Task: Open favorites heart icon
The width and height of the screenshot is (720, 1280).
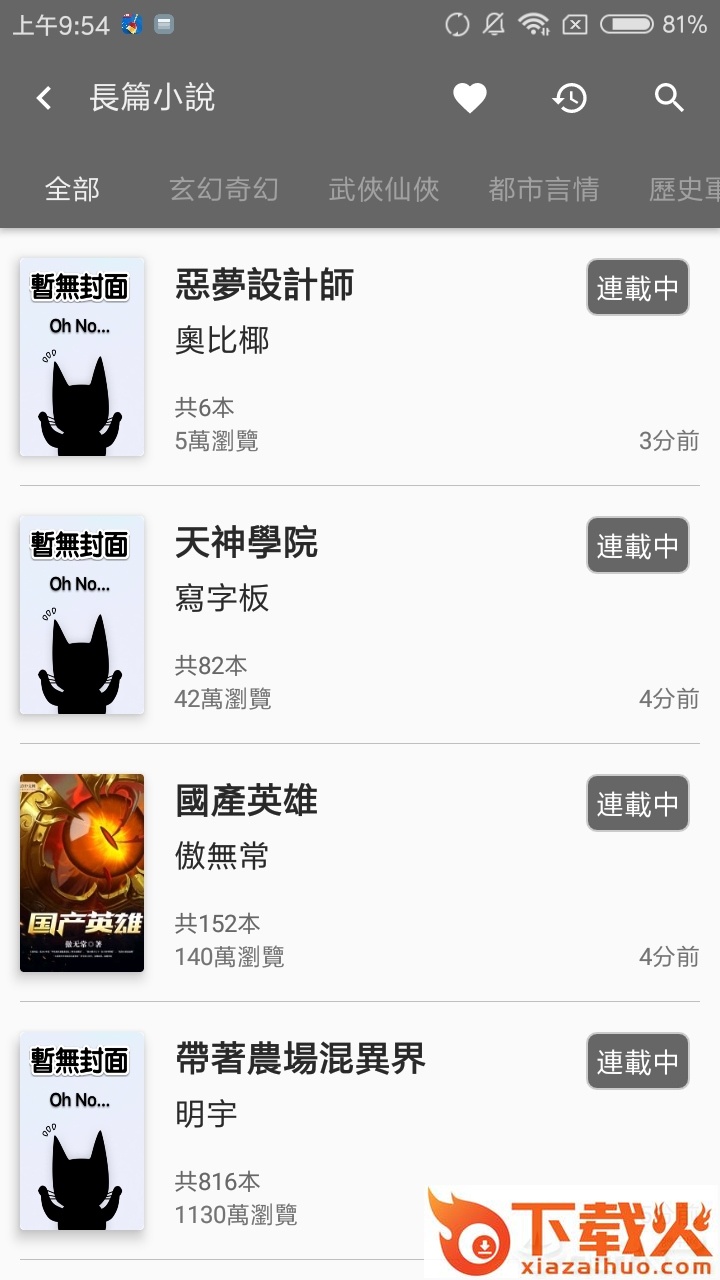Action: (x=469, y=98)
